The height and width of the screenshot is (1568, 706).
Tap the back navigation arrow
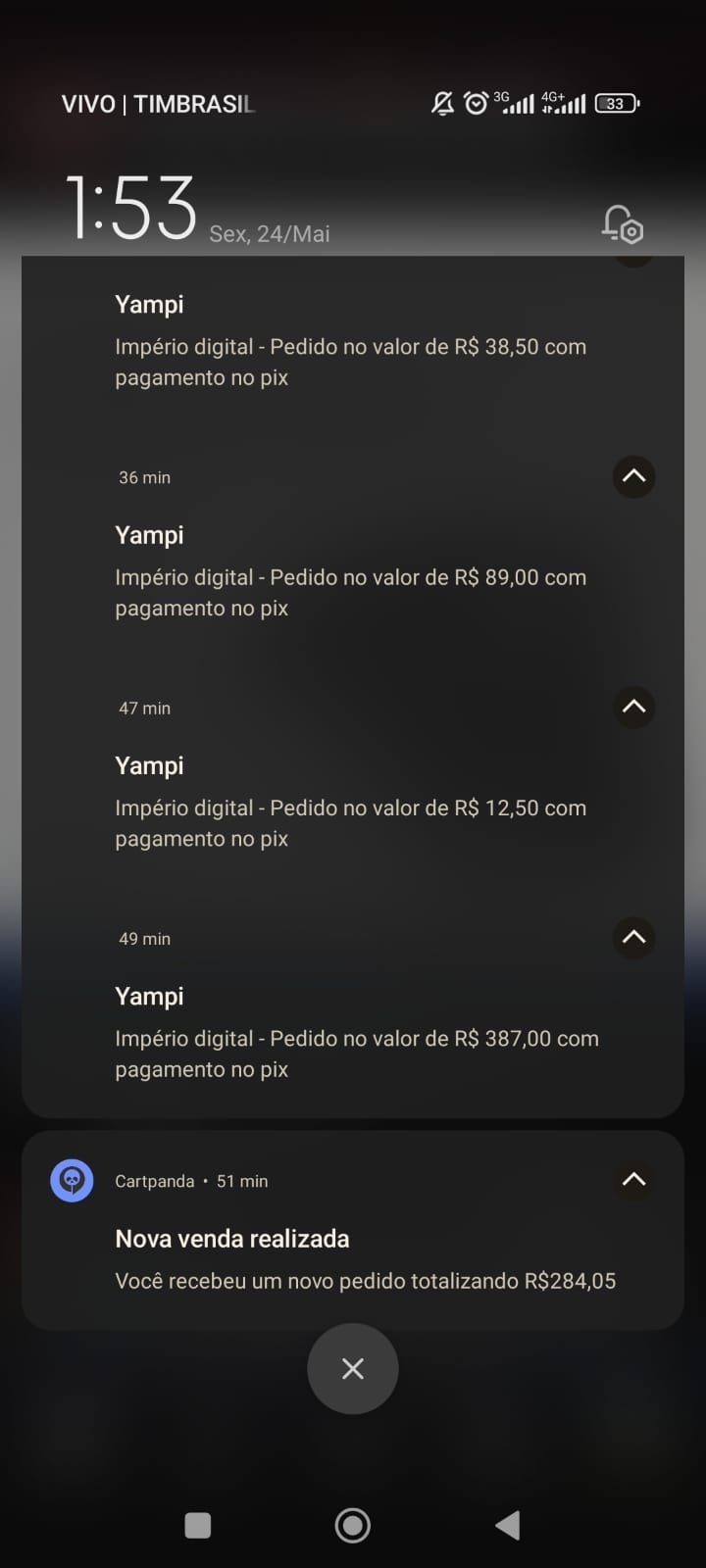tap(507, 1525)
